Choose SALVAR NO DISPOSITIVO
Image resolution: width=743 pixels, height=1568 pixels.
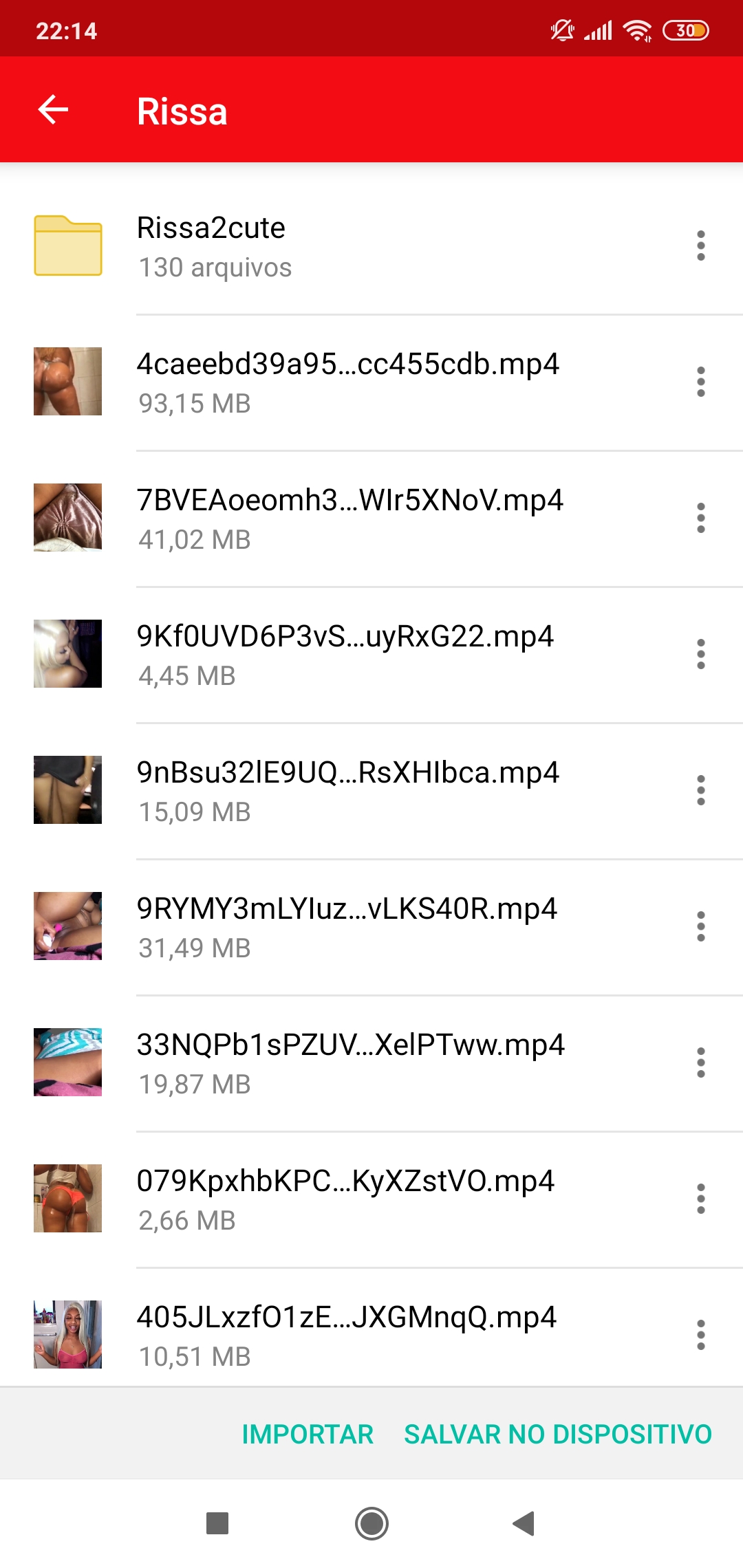click(x=557, y=1434)
